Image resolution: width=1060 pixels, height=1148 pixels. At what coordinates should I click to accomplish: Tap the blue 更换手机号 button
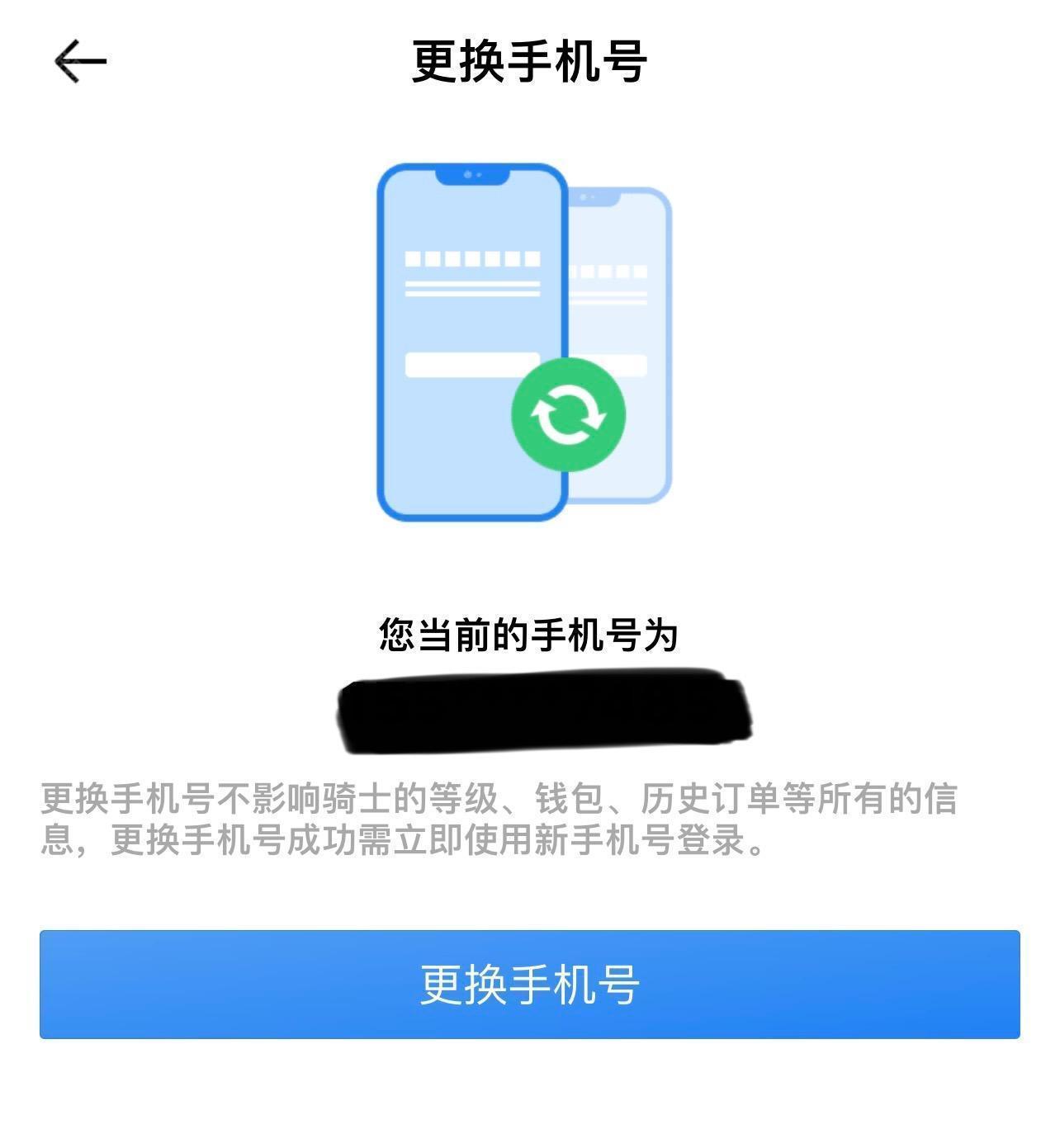click(x=529, y=984)
